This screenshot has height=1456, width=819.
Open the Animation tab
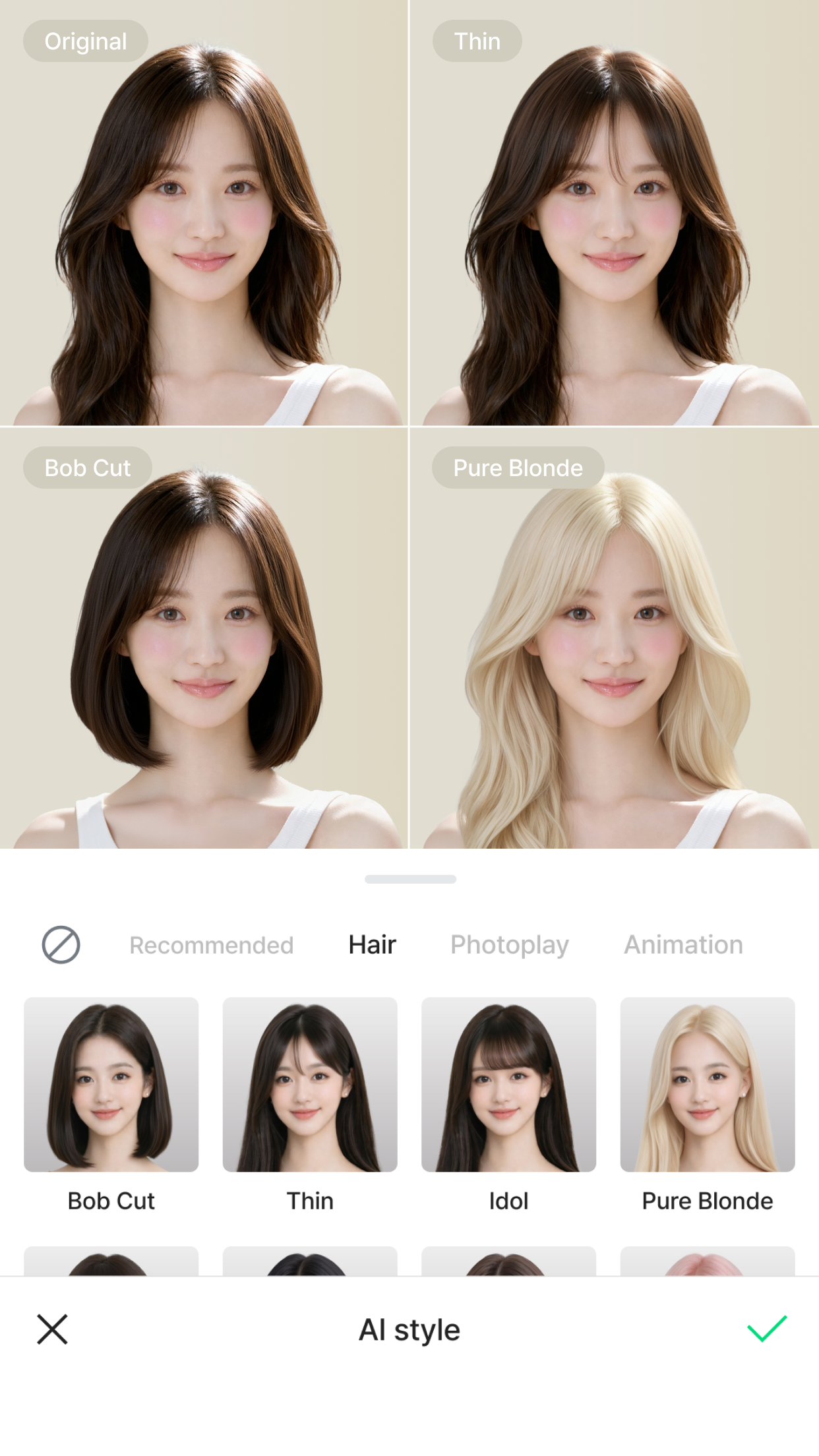682,944
